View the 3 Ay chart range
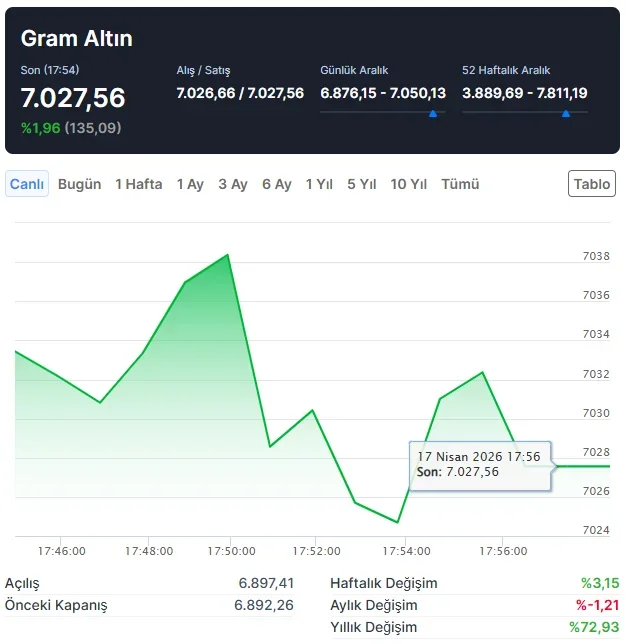Screen dimensions: 626x644 [x=233, y=184]
